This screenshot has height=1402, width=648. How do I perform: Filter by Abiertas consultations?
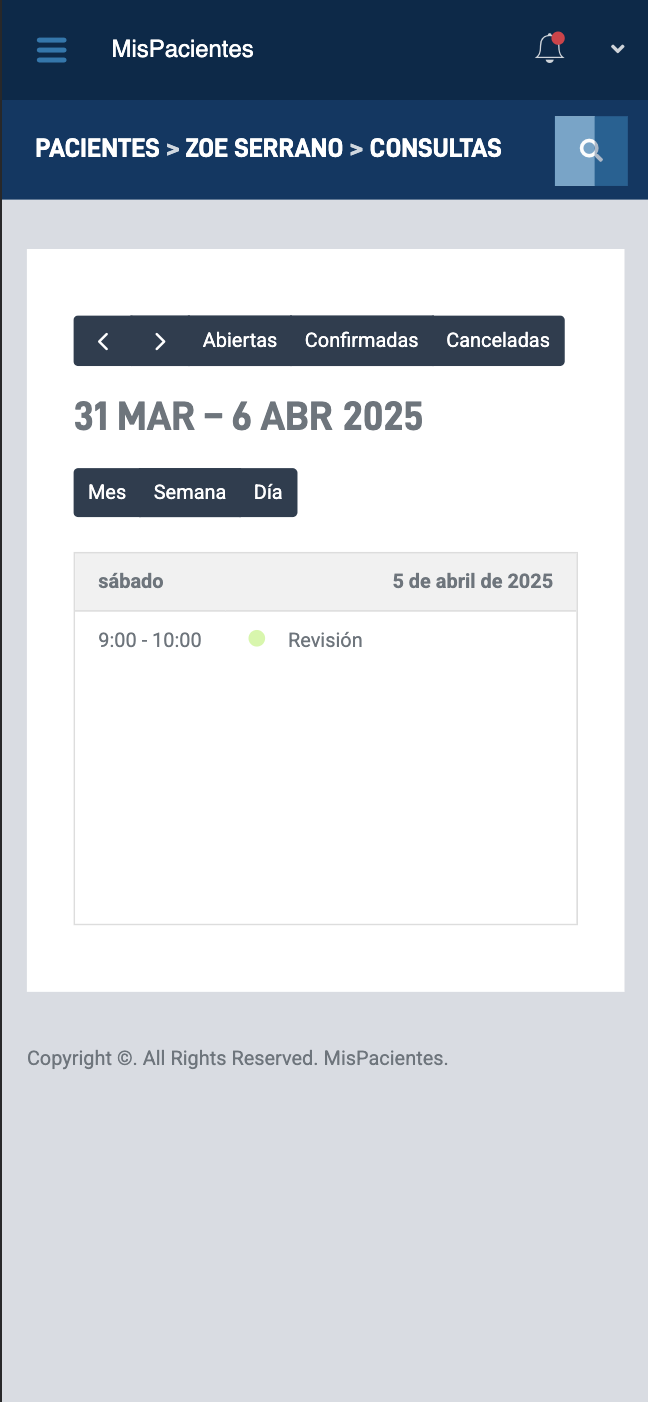(240, 341)
